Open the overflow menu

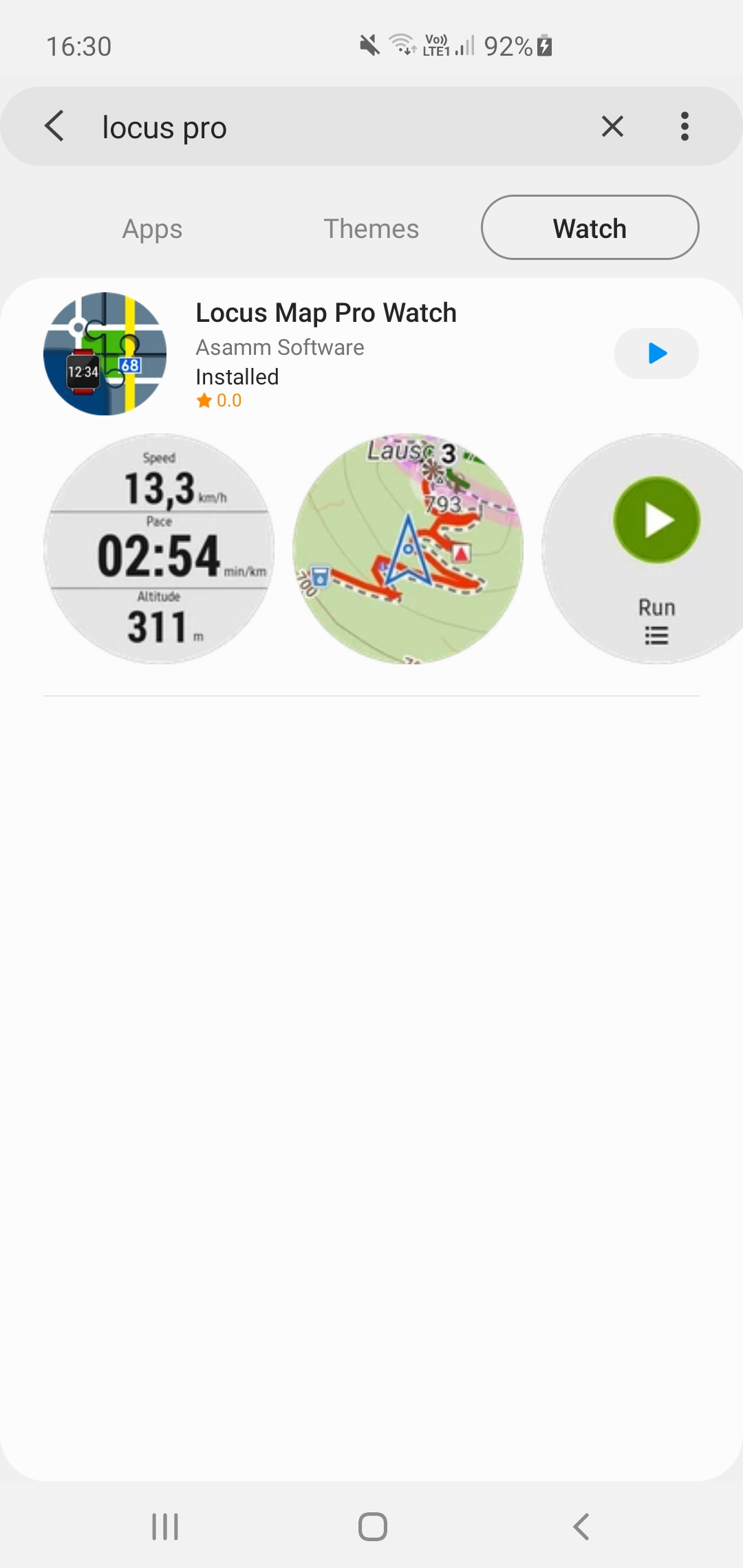click(x=685, y=127)
